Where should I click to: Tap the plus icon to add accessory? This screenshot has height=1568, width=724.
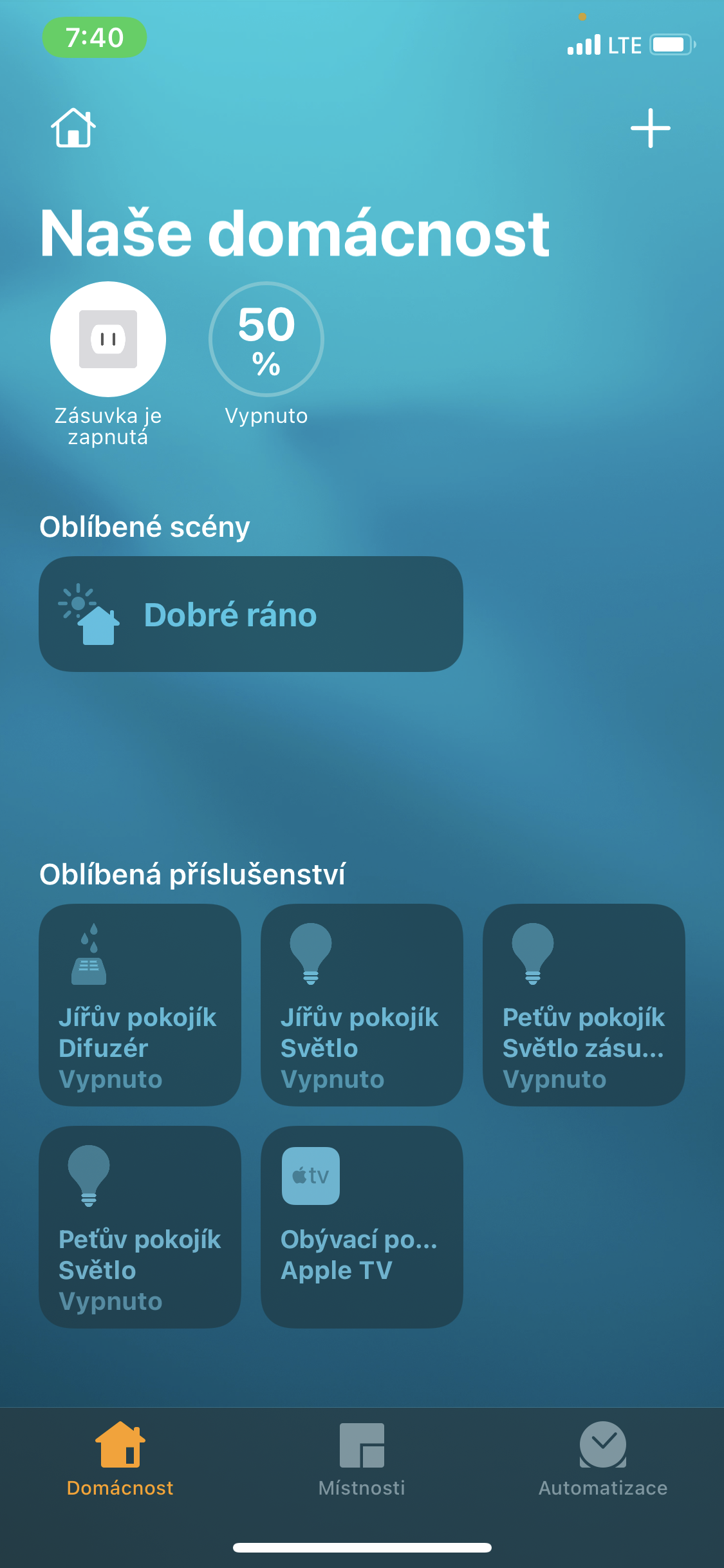pyautogui.click(x=650, y=127)
